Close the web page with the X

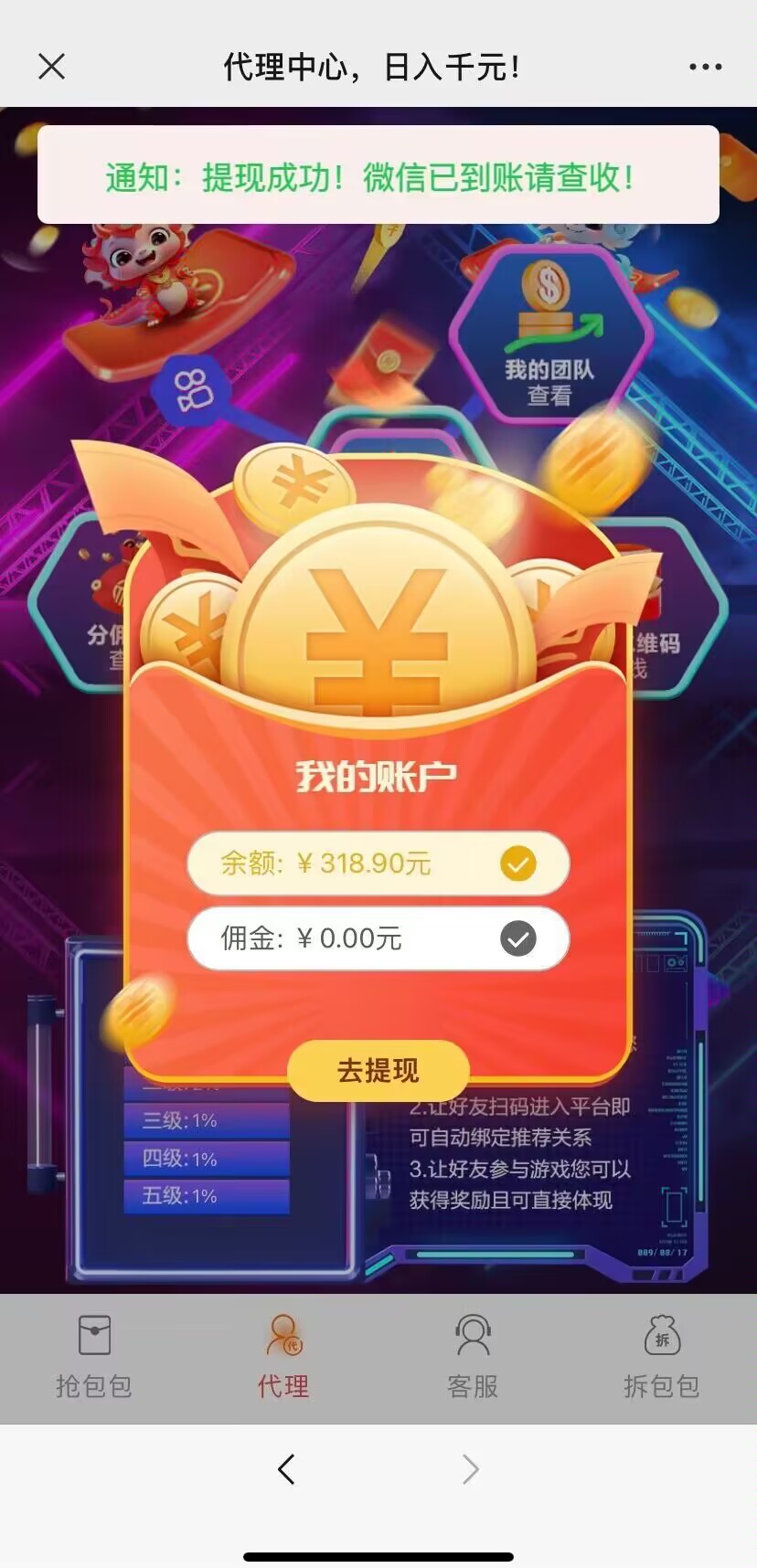(x=52, y=67)
